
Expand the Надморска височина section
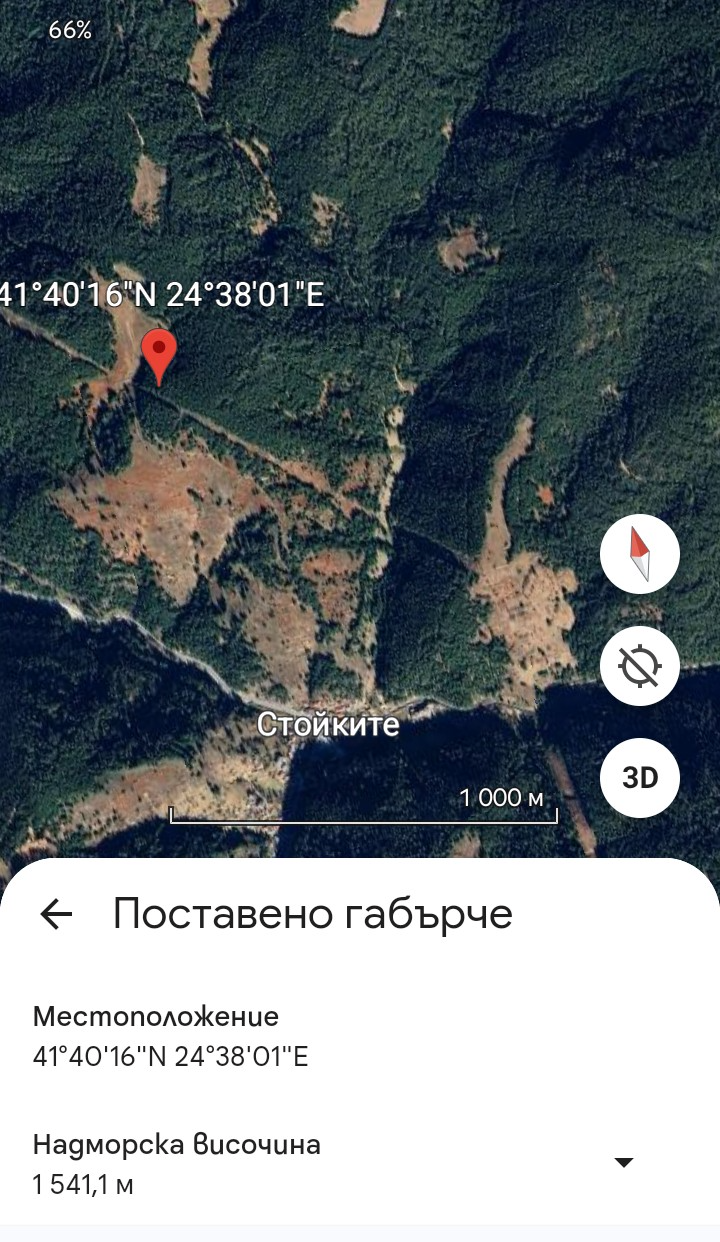(x=624, y=1162)
